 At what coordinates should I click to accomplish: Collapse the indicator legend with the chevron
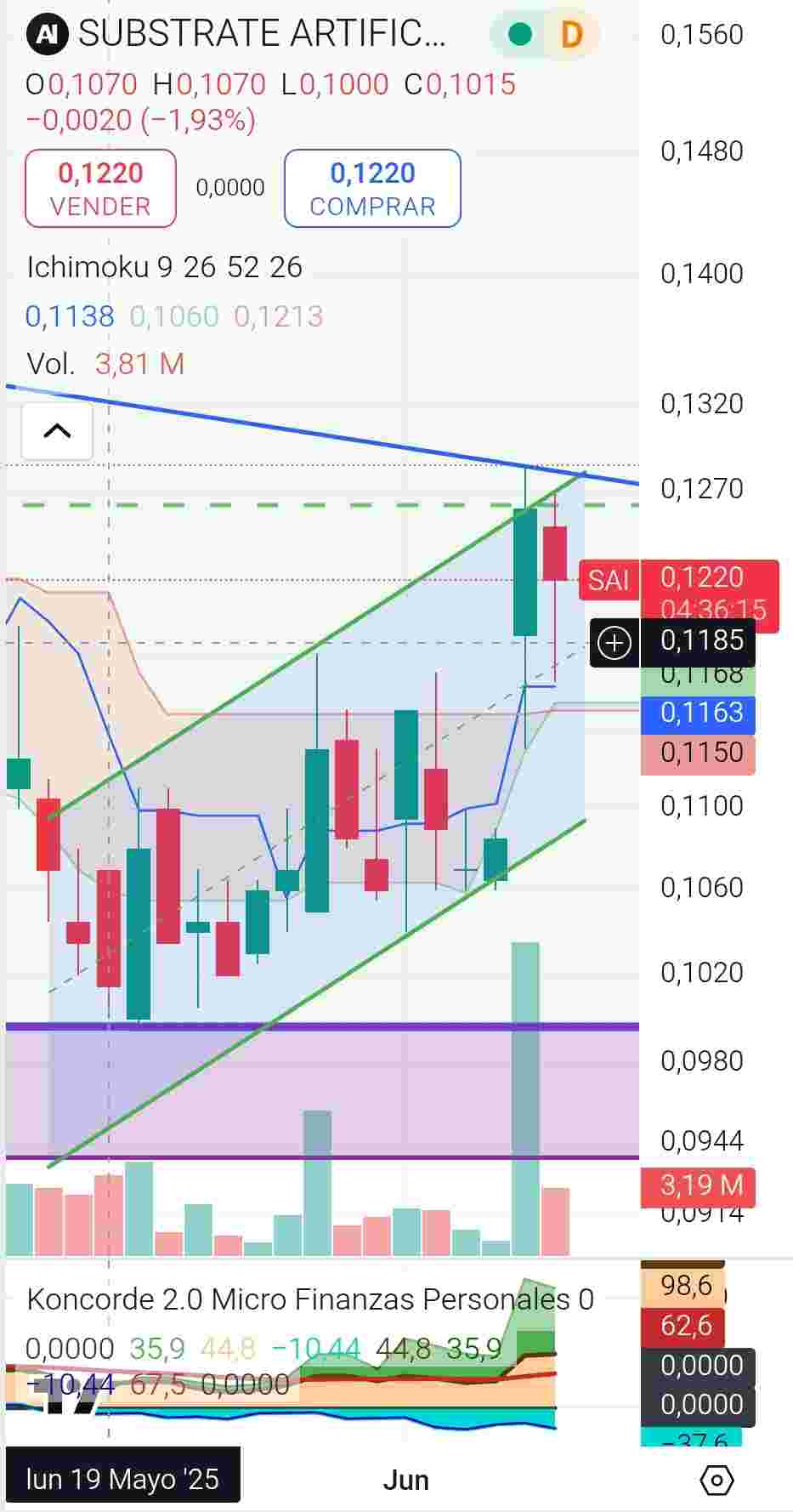pos(57,431)
